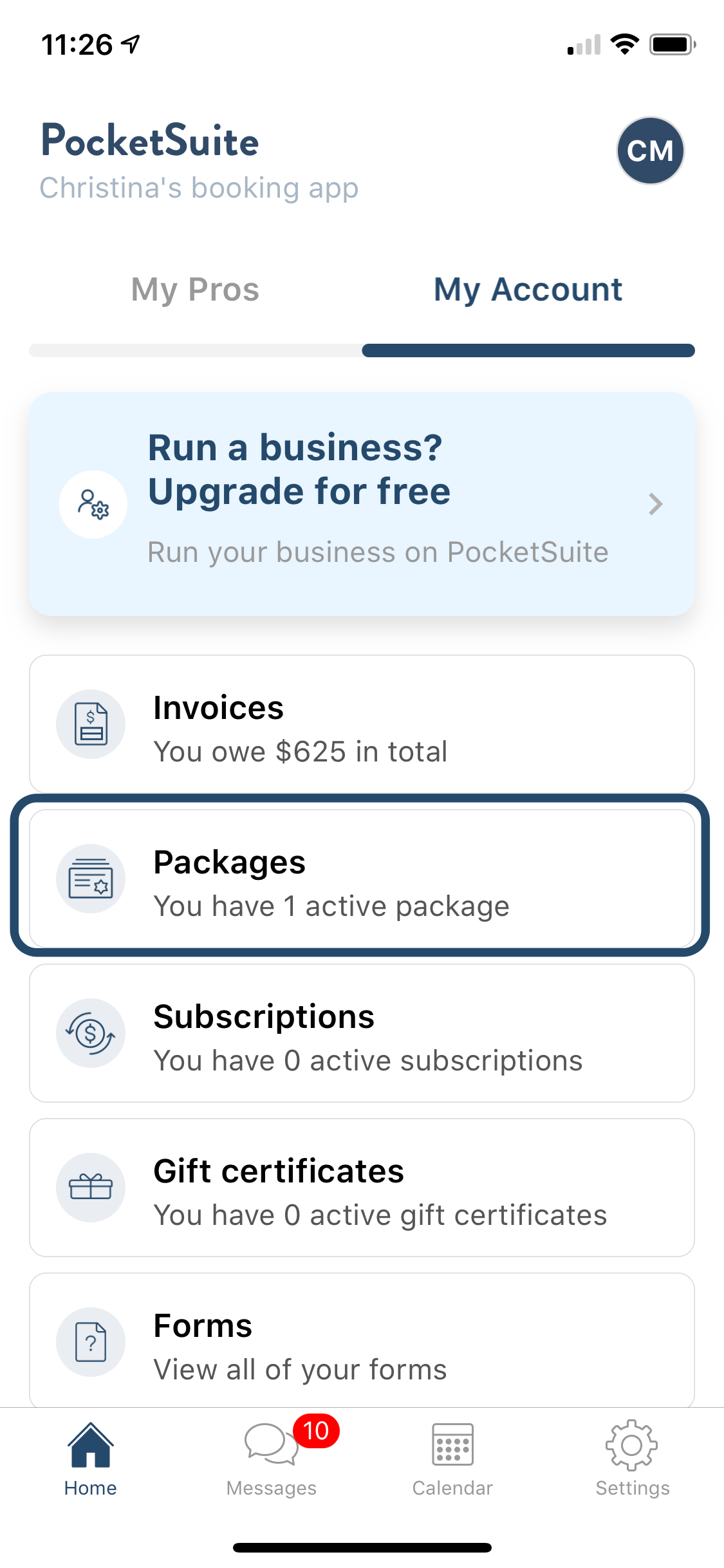Open the Settings tab

tap(633, 1459)
